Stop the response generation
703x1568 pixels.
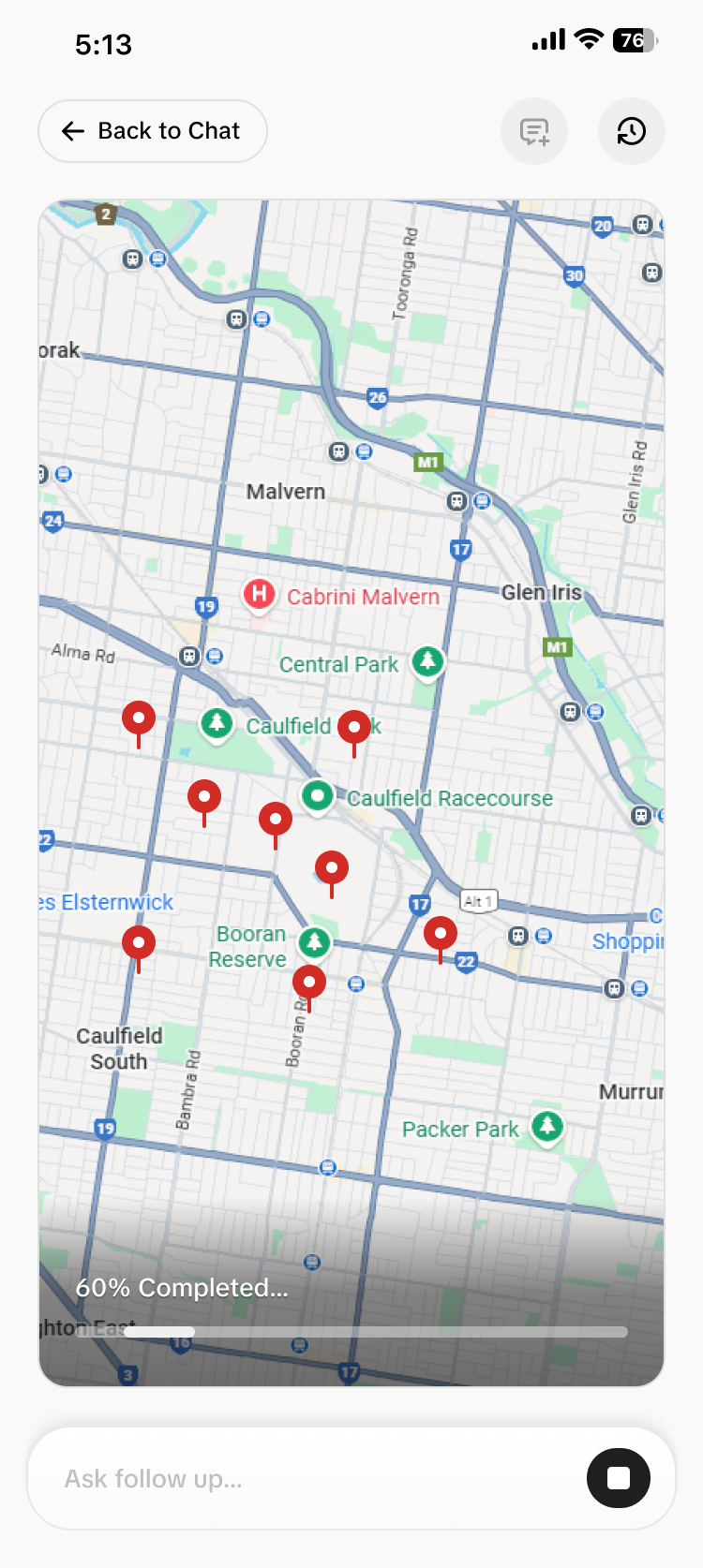pyautogui.click(x=618, y=1478)
